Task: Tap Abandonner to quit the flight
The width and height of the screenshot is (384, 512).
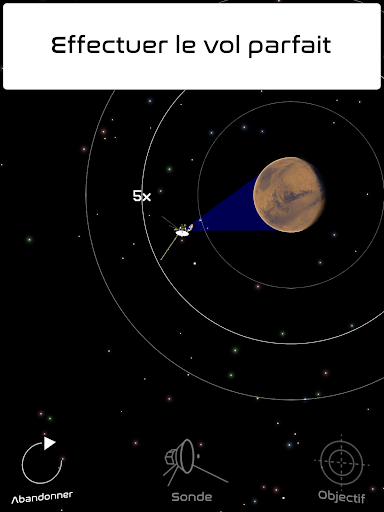Action: pyautogui.click(x=42, y=470)
